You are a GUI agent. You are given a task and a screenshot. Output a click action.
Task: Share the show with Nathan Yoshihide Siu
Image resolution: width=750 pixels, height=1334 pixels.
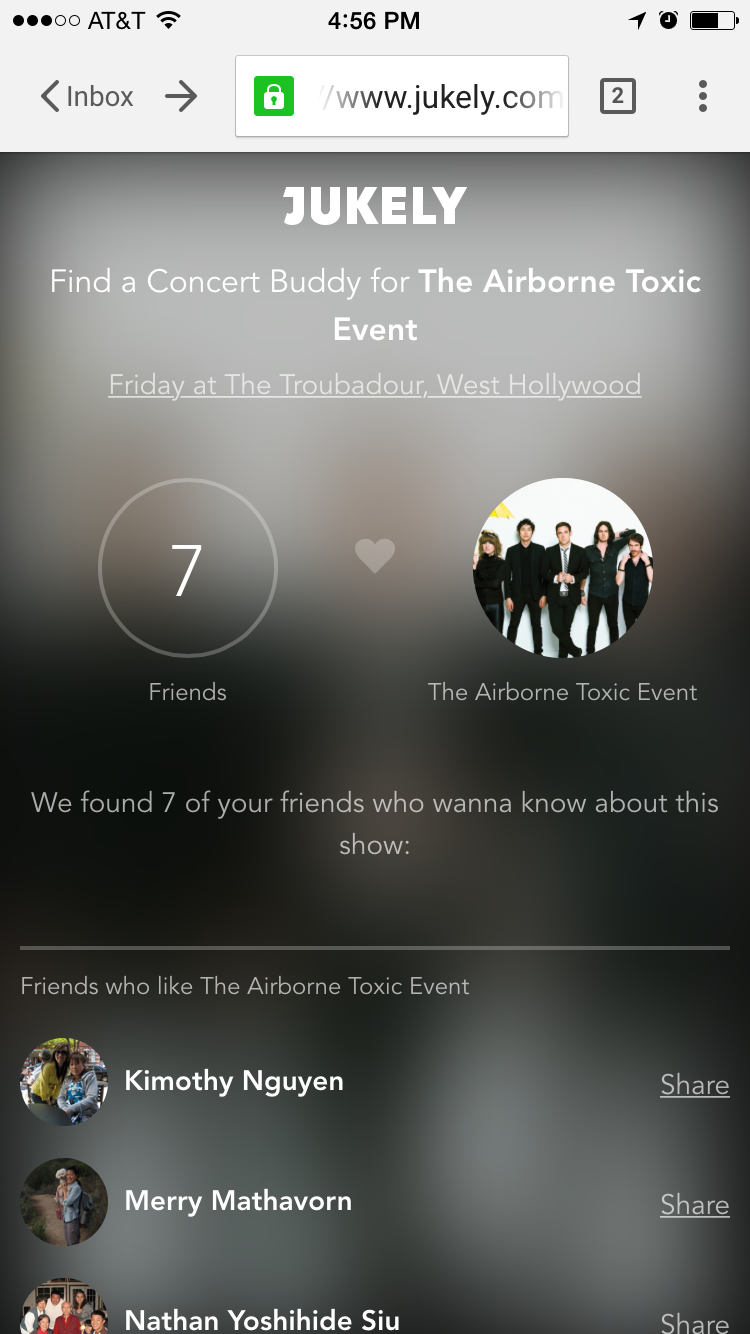pos(694,1322)
